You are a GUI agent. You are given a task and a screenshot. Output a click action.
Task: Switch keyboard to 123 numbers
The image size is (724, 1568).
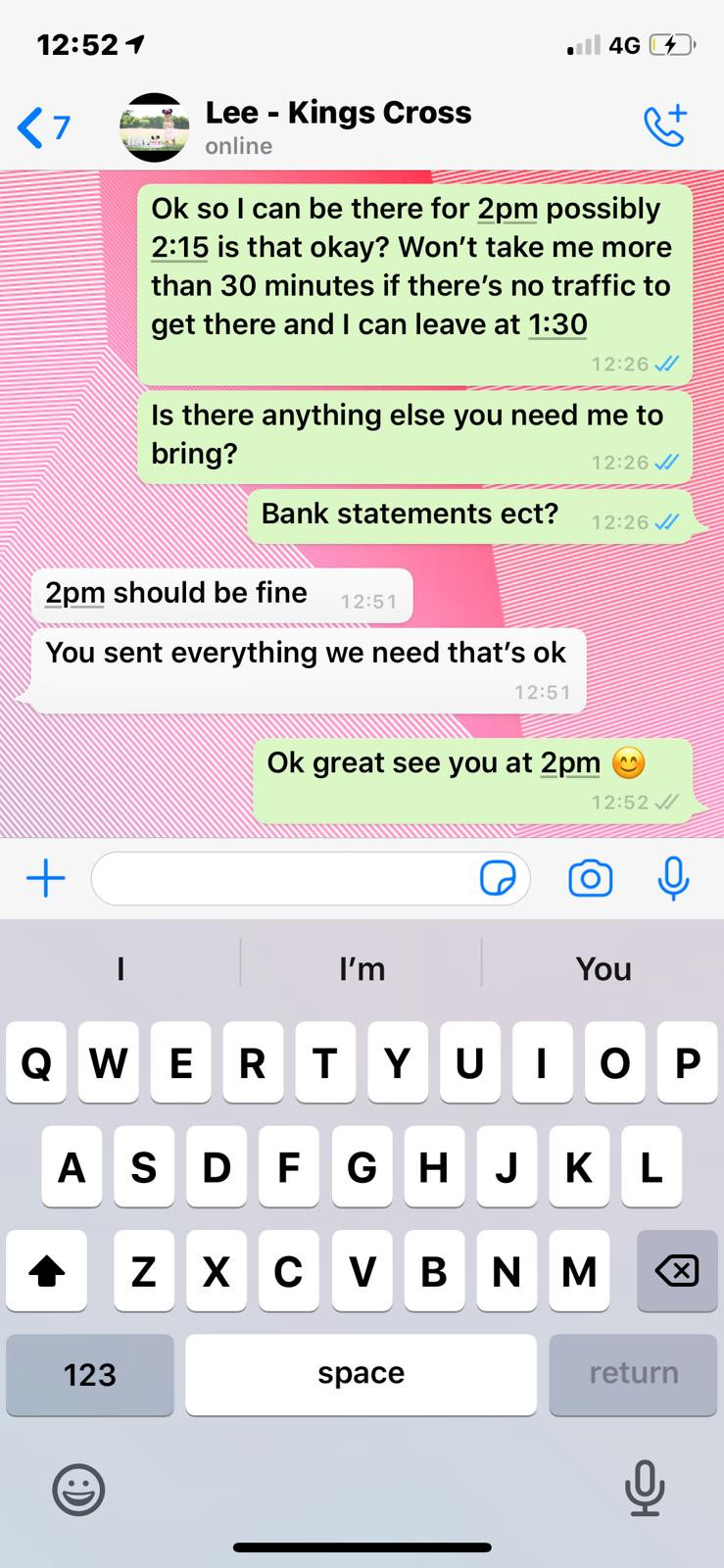90,1374
